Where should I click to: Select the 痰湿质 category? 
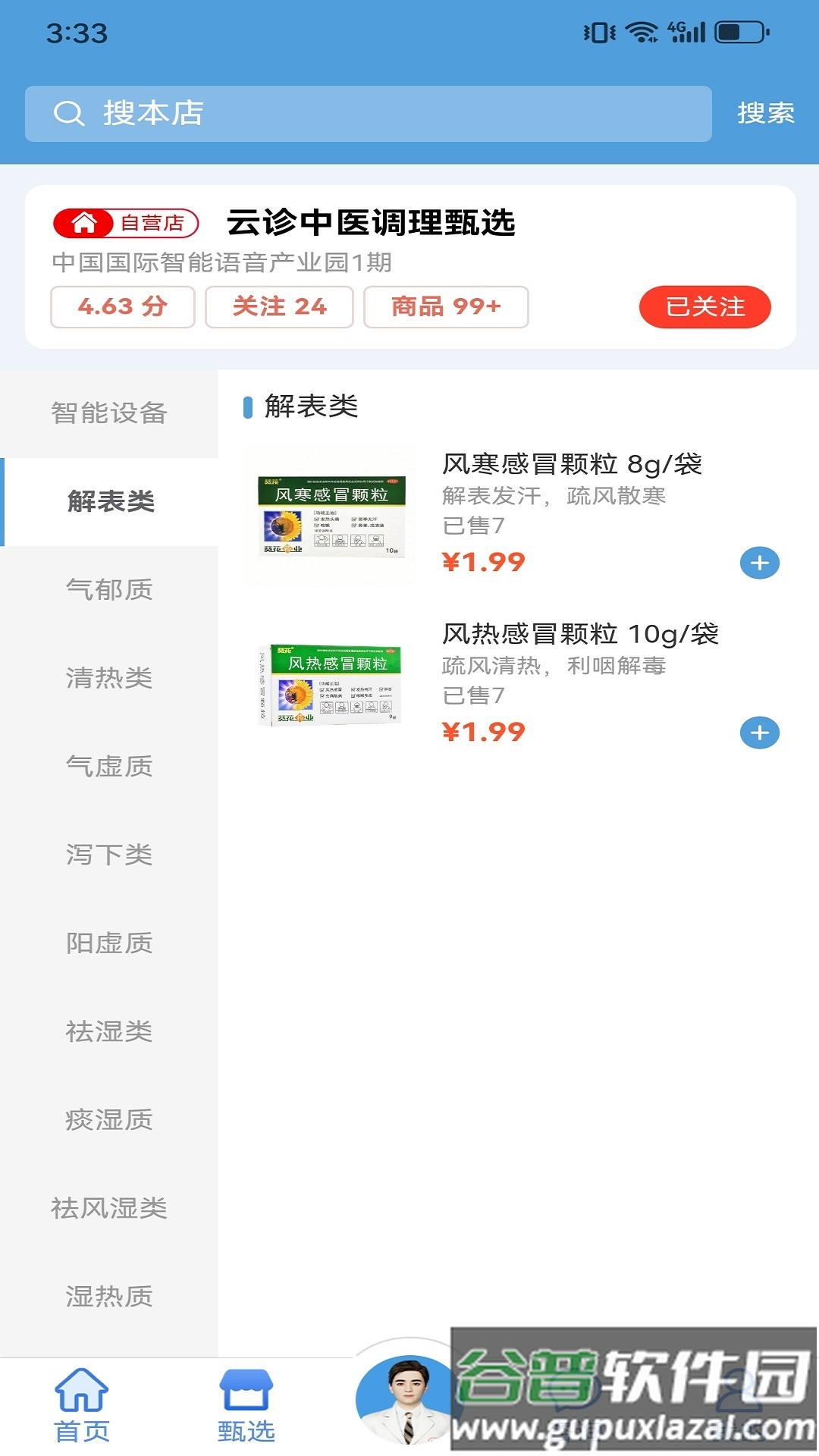109,1120
